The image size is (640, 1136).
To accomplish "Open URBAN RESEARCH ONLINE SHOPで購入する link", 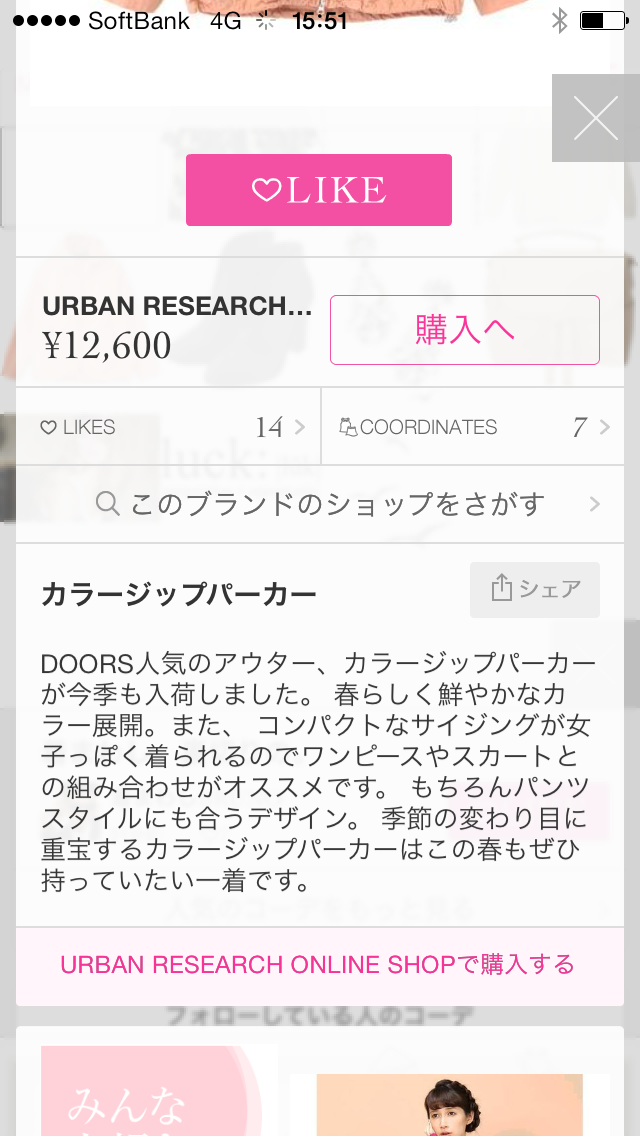I will coord(318,965).
